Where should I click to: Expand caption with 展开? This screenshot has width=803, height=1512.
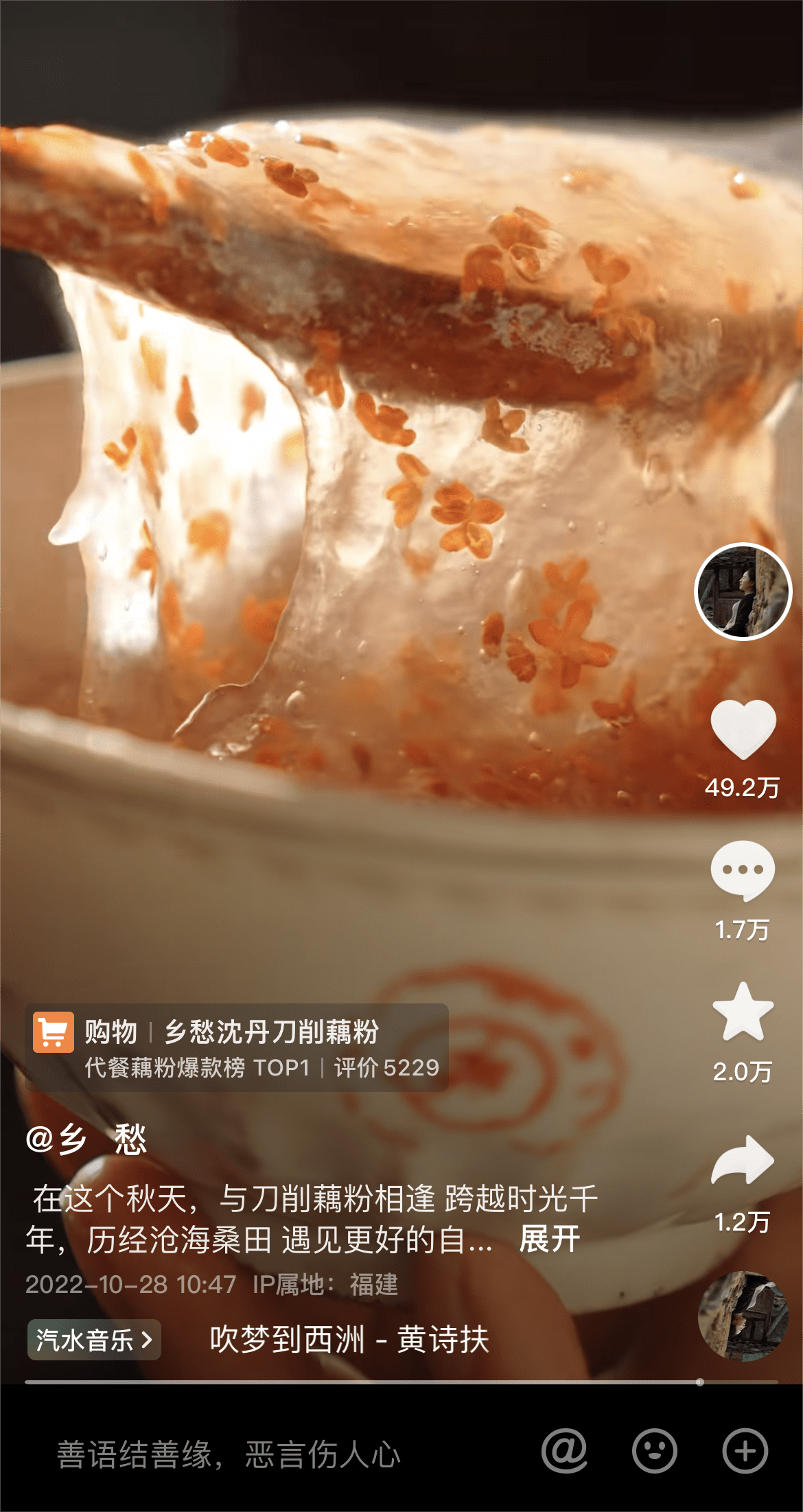549,1240
